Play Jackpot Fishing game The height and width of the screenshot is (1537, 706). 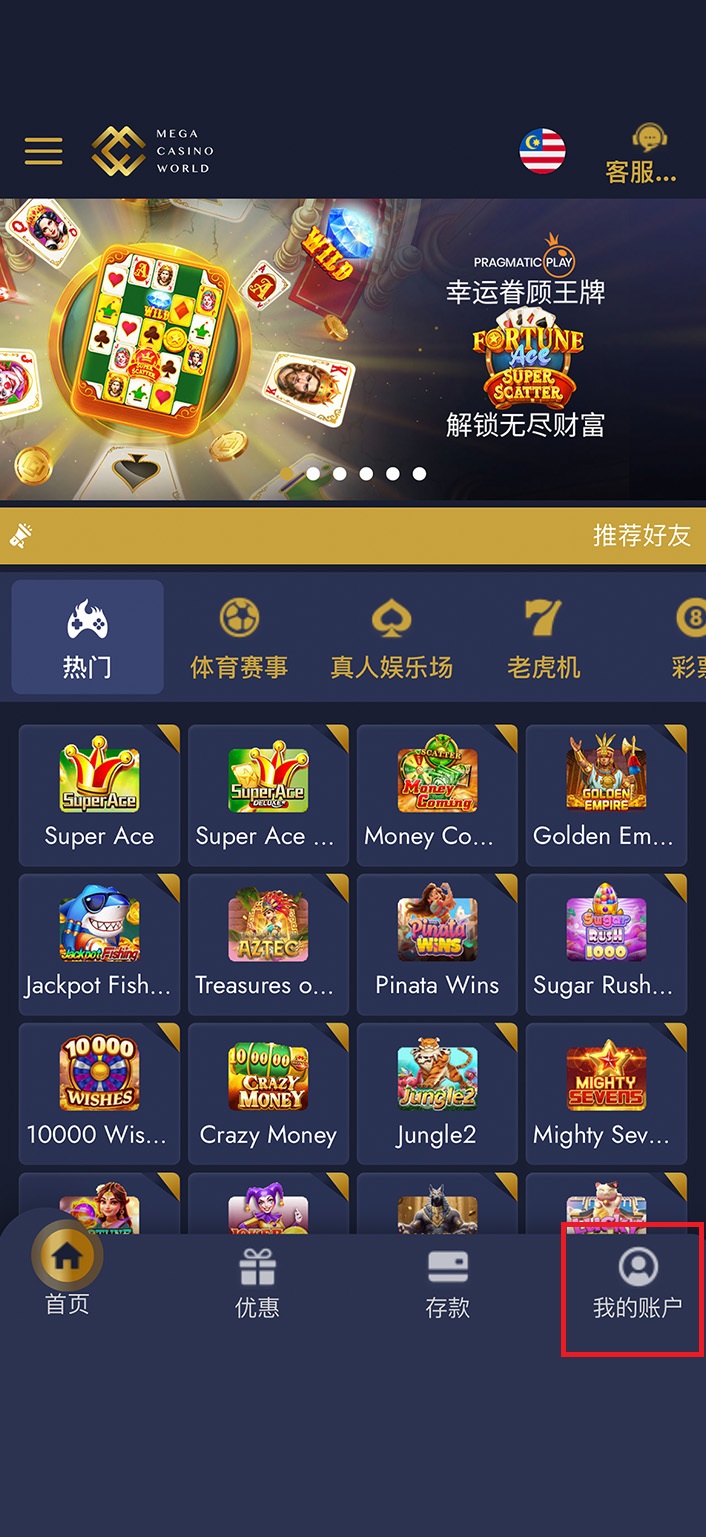coord(99,944)
